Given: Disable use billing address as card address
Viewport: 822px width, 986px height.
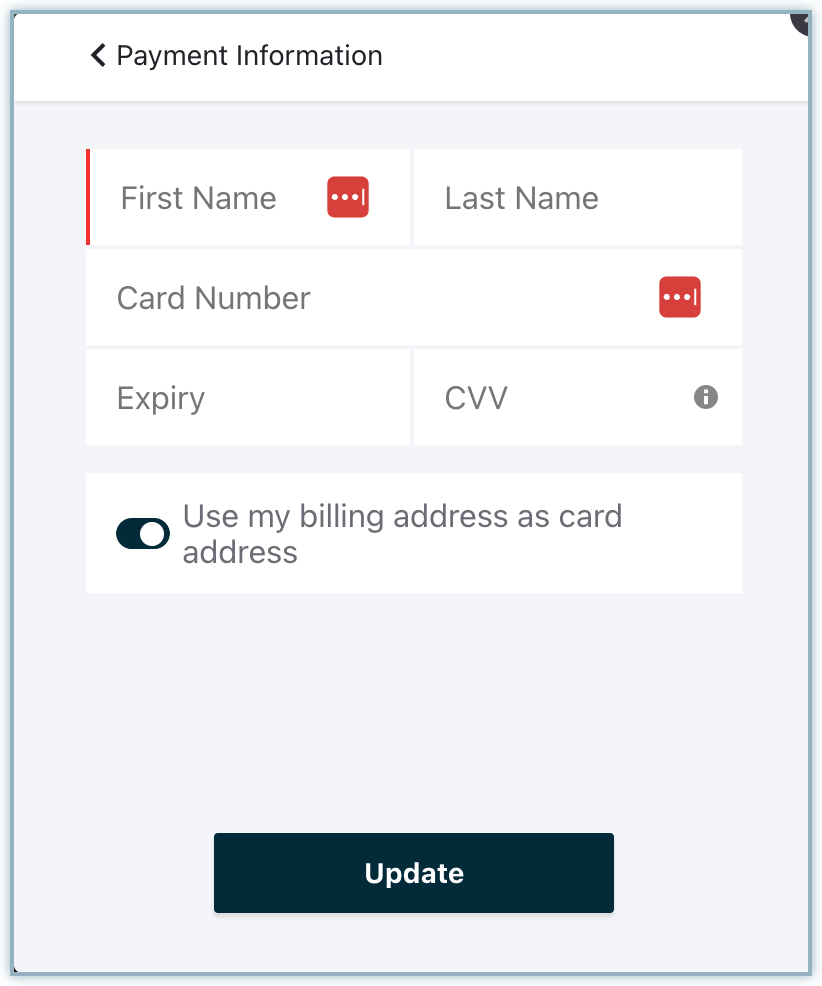Looking at the screenshot, I should 143,534.
